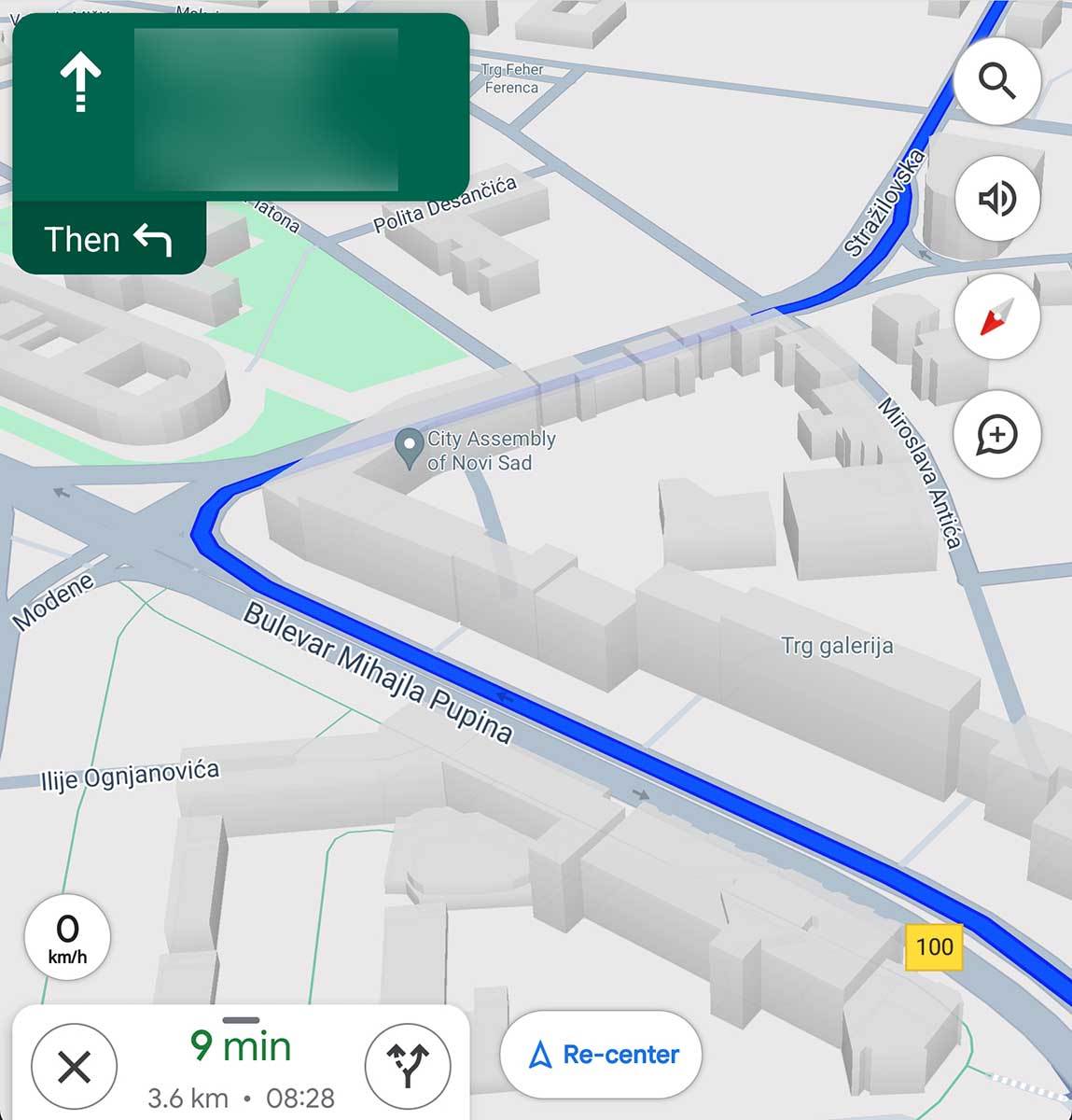Screen dimensions: 1072x1120
Task: Mute navigation voice via the speaker icon
Action: (x=997, y=199)
